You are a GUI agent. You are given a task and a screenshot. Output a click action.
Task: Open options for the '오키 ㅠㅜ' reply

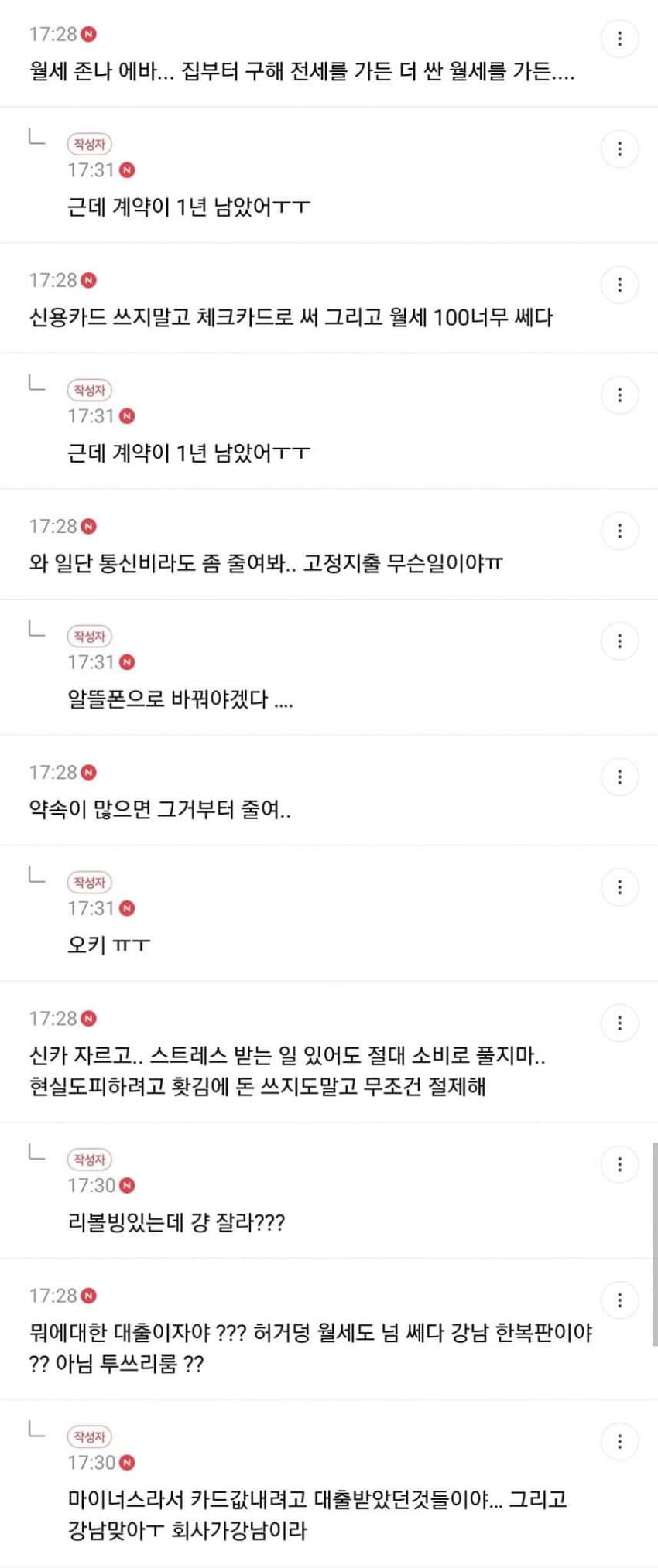619,886
